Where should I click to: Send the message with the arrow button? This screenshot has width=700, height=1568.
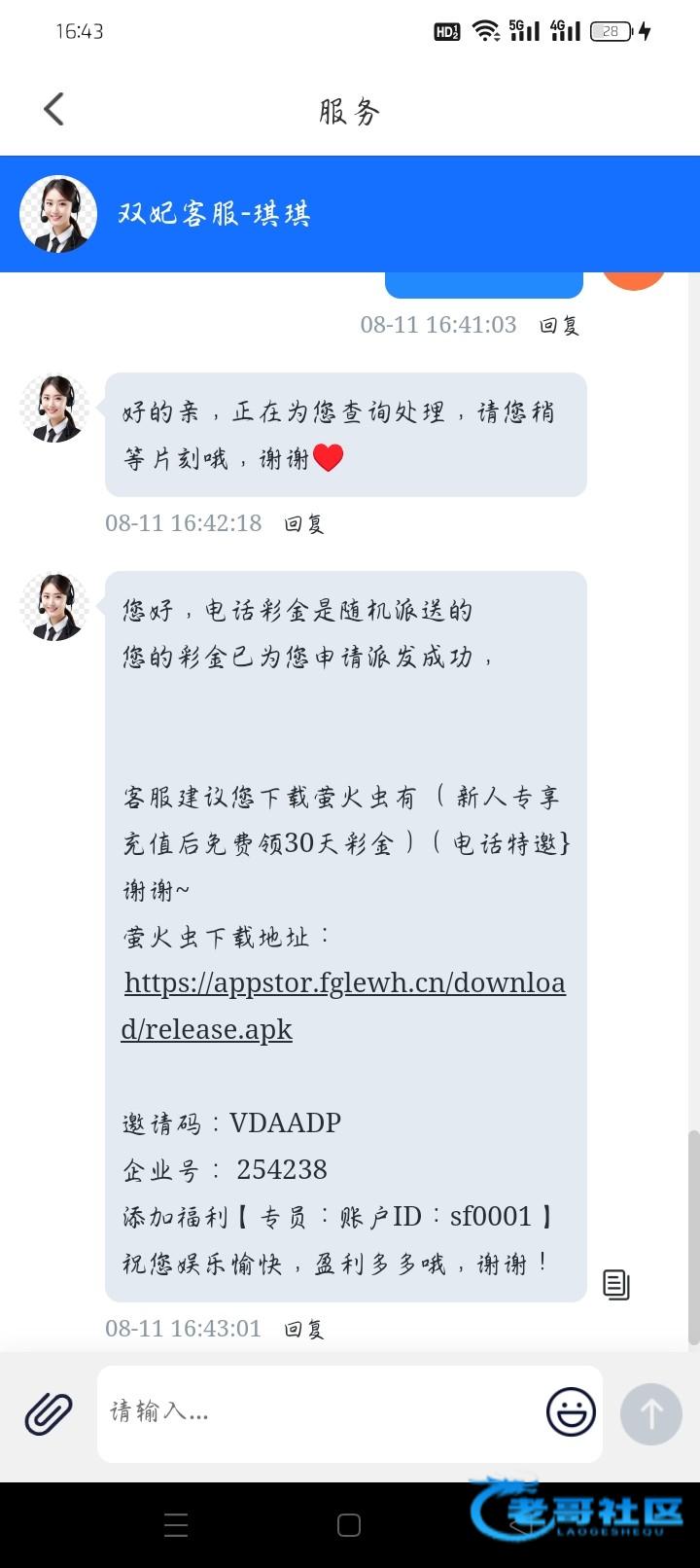[650, 1413]
